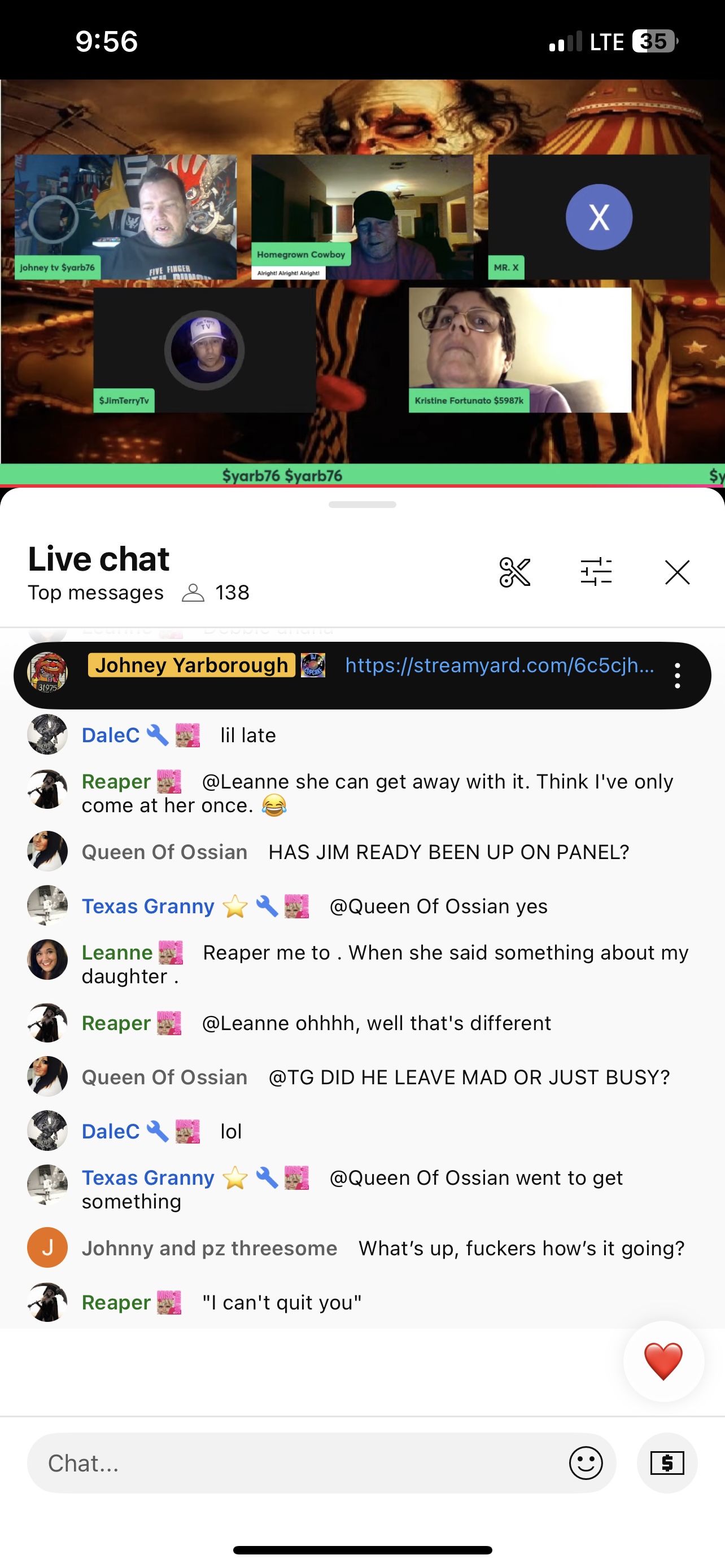Open options for pinned Johney Yarborough message
Screen dimensions: 725x1568
click(677, 676)
